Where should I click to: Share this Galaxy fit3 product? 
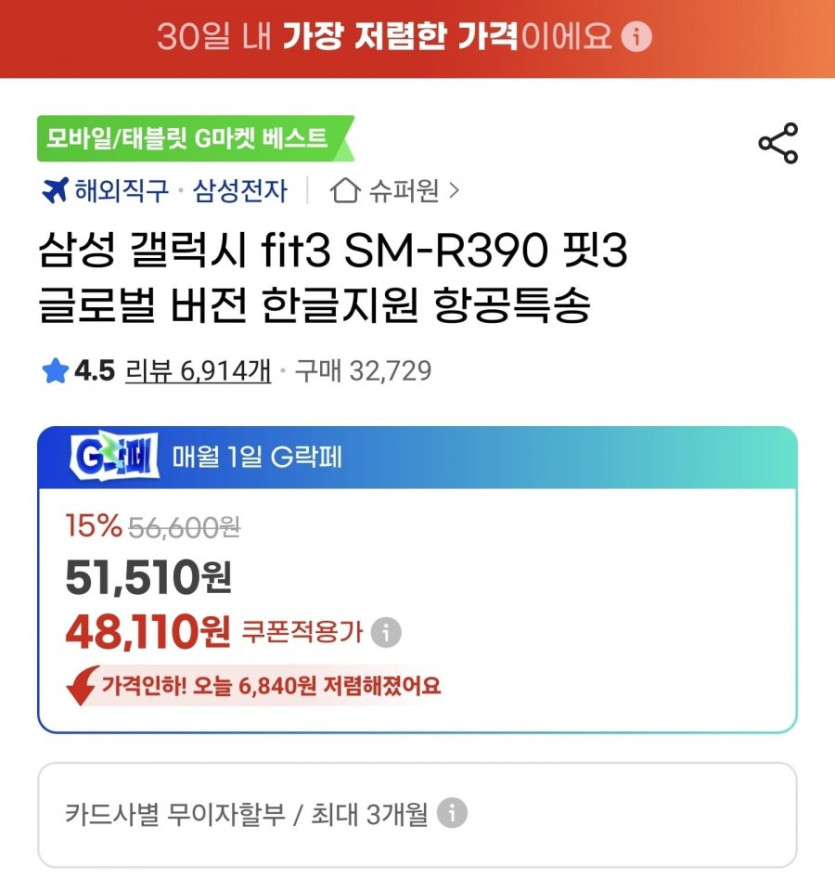[x=777, y=144]
